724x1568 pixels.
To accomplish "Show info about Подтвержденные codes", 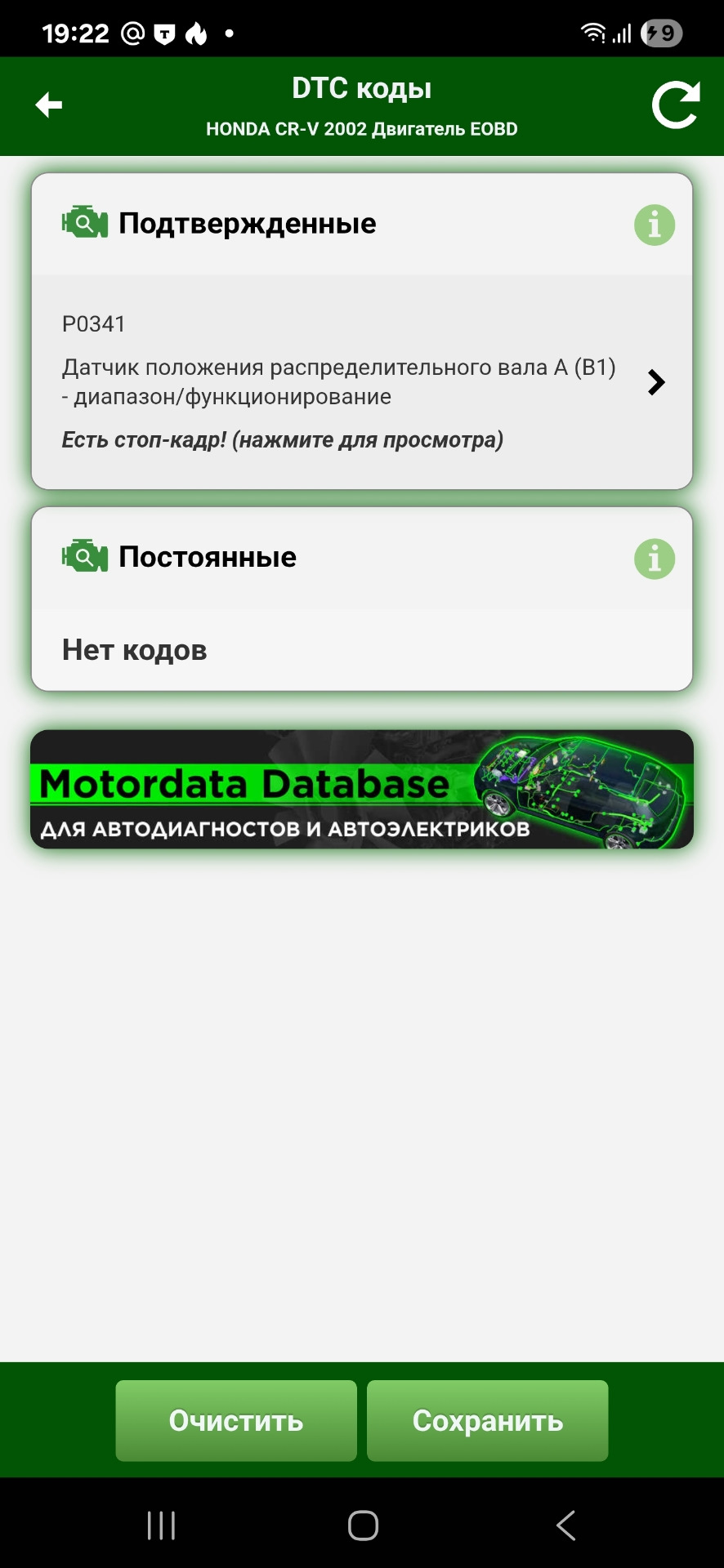I will [655, 225].
